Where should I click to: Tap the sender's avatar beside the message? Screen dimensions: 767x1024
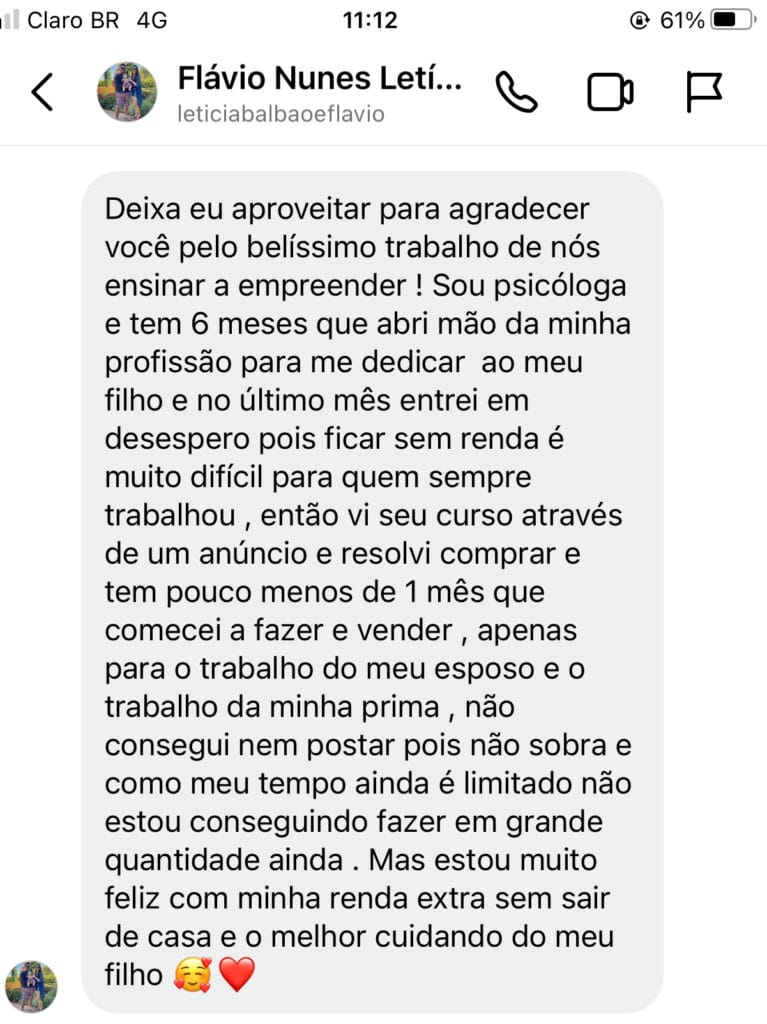click(31, 986)
